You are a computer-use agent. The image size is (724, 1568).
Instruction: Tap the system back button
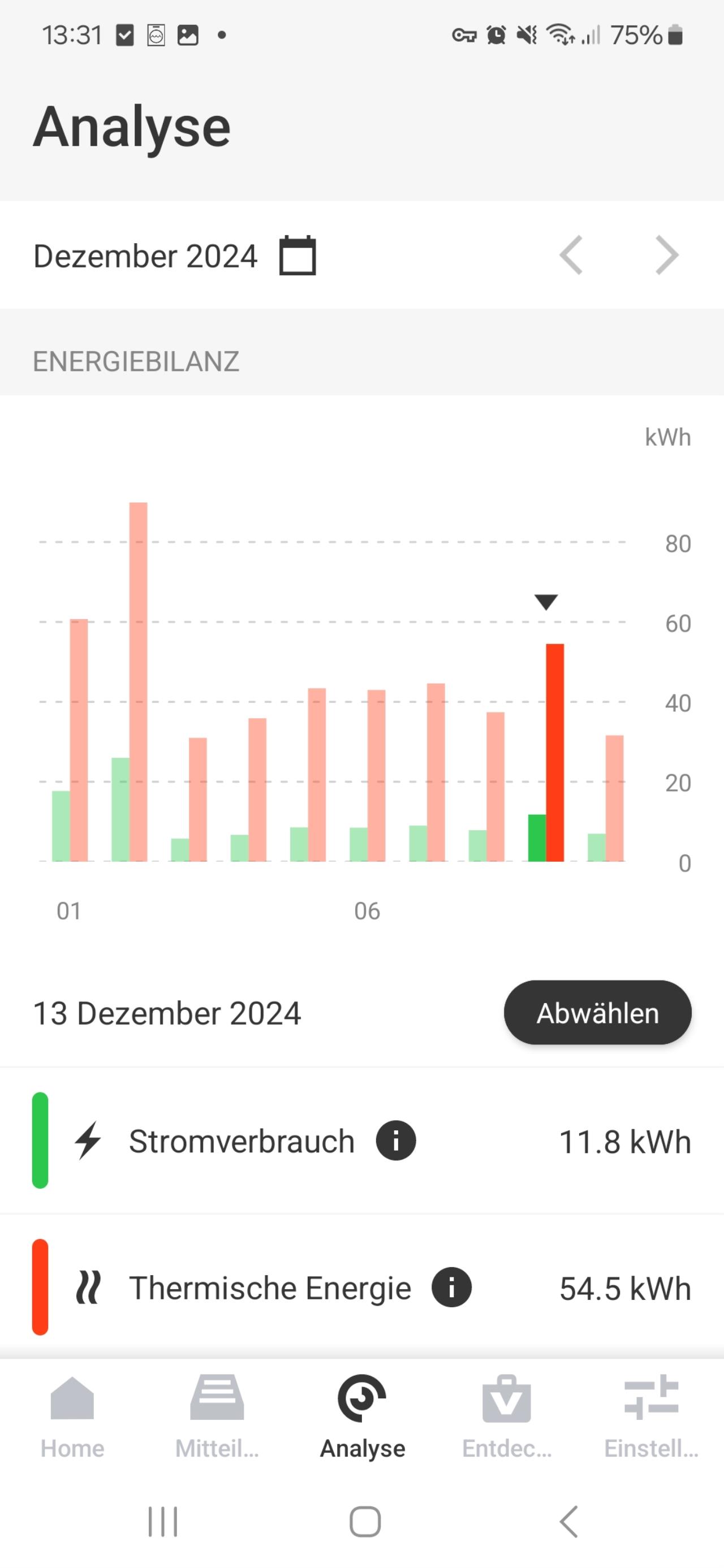[568, 1522]
